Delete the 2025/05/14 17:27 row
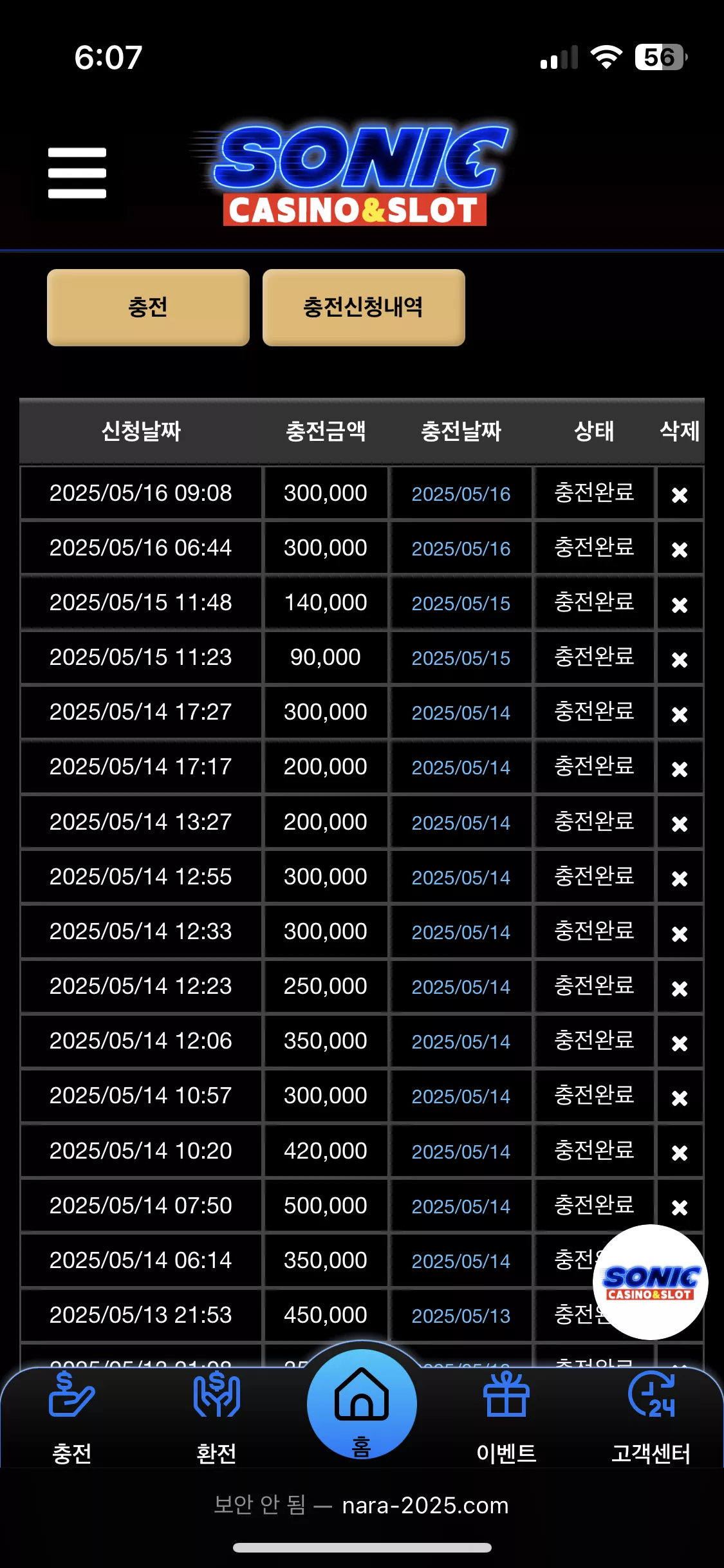724x1568 pixels. coord(680,714)
